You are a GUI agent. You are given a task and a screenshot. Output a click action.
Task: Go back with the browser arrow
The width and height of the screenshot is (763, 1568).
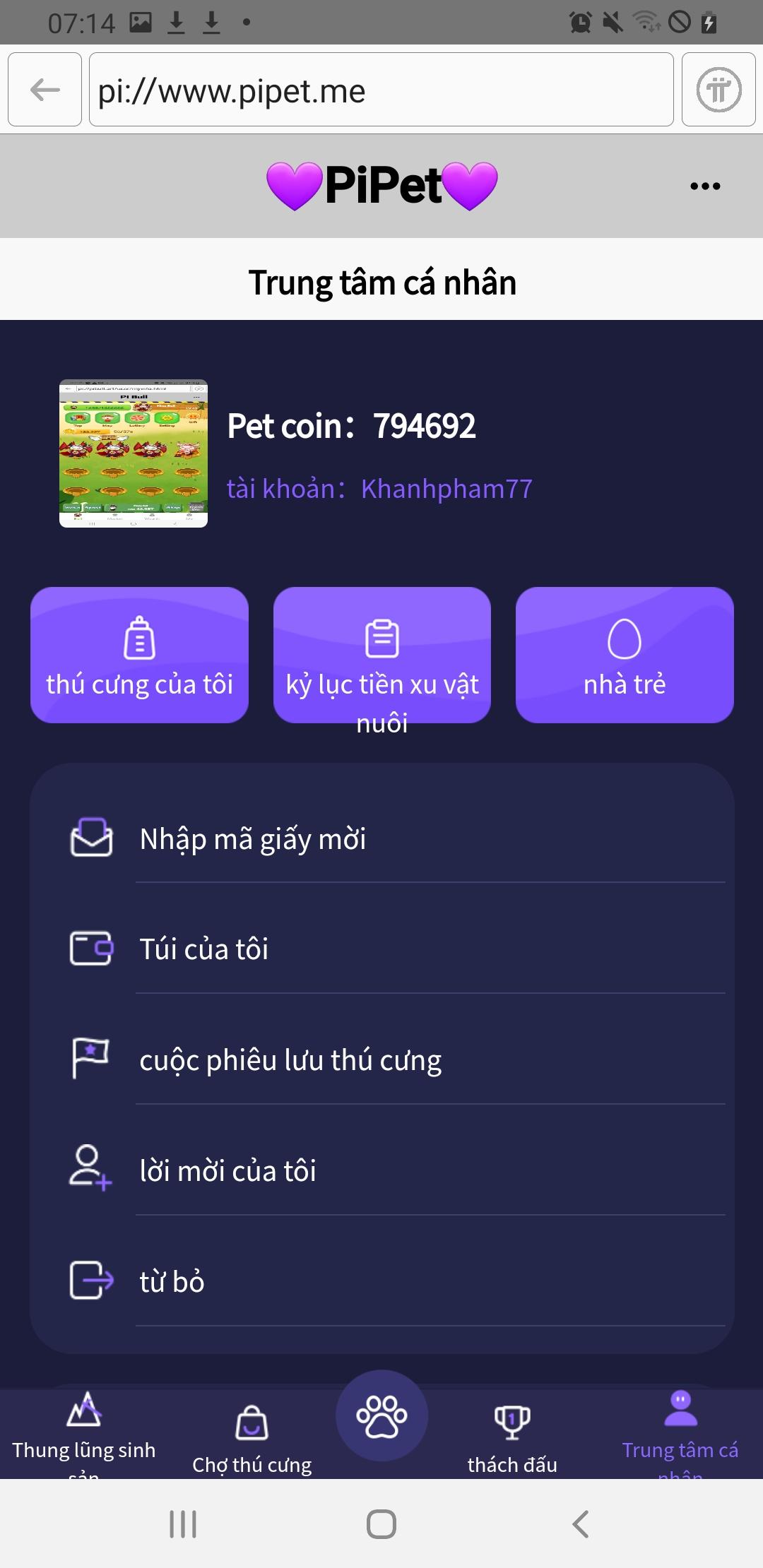point(45,90)
